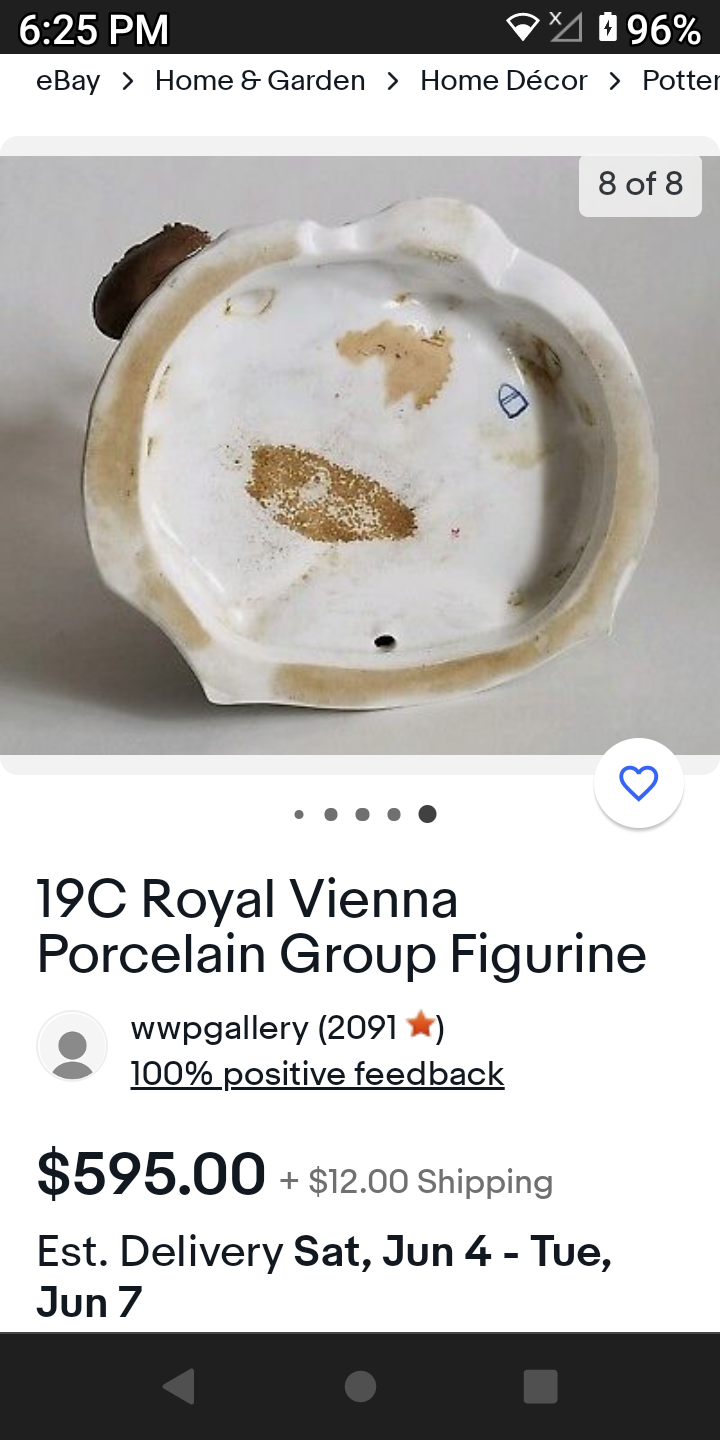The height and width of the screenshot is (1440, 720).
Task: Tap the Wi-Fi status icon
Action: click(x=522, y=26)
